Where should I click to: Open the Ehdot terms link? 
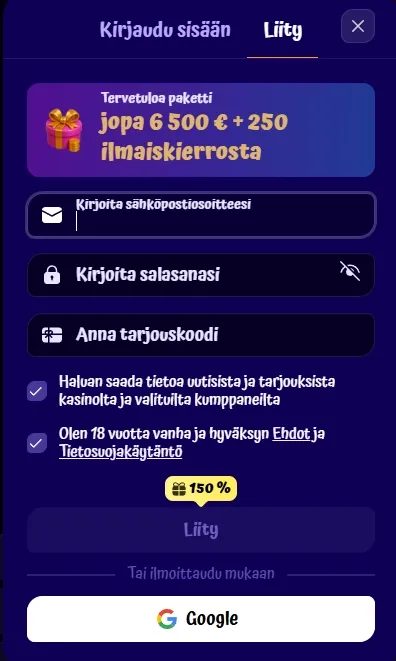(x=291, y=434)
